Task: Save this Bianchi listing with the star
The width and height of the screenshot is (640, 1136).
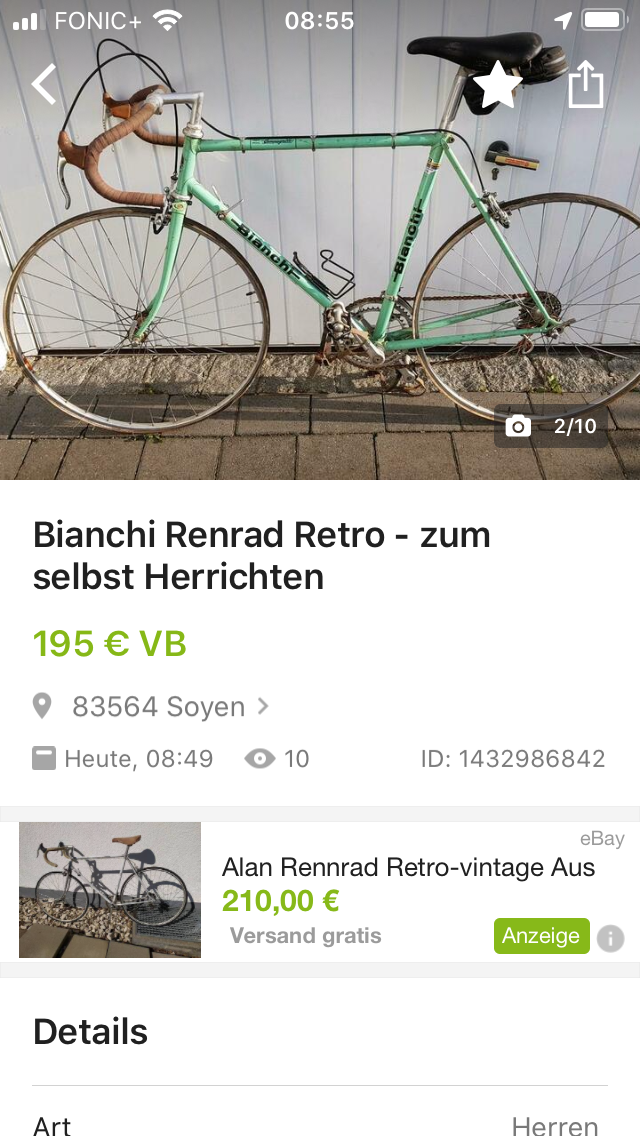Action: click(x=497, y=86)
